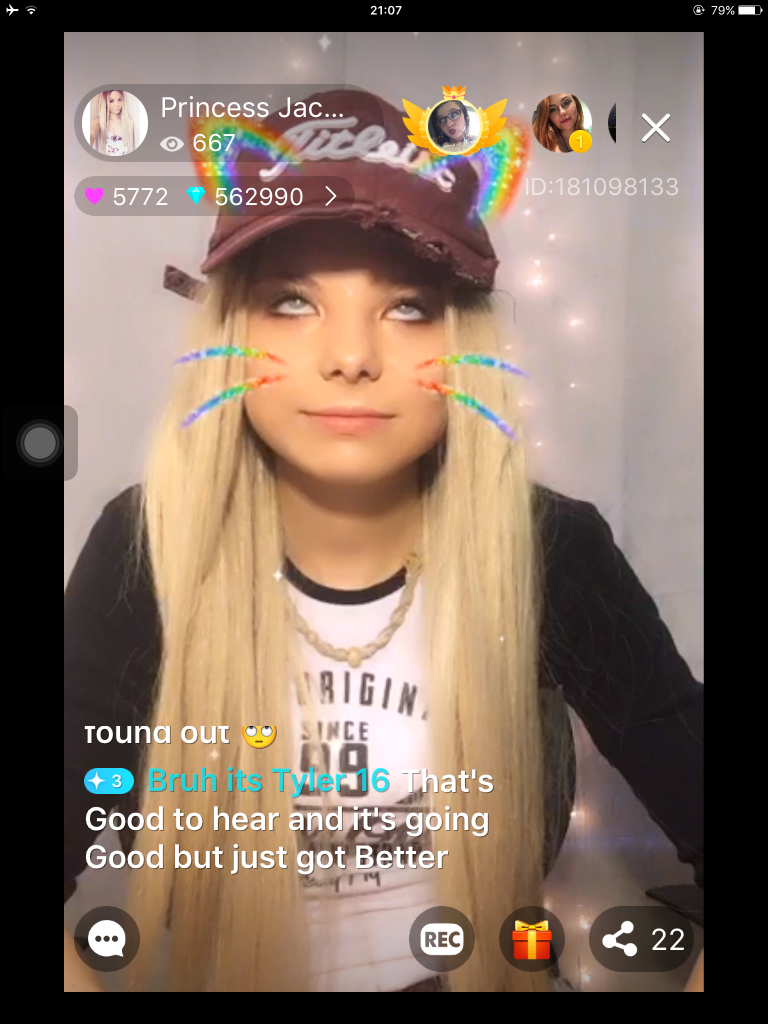Open the viewer avatar with badge 1
This screenshot has width=768, height=1024.
(561, 123)
